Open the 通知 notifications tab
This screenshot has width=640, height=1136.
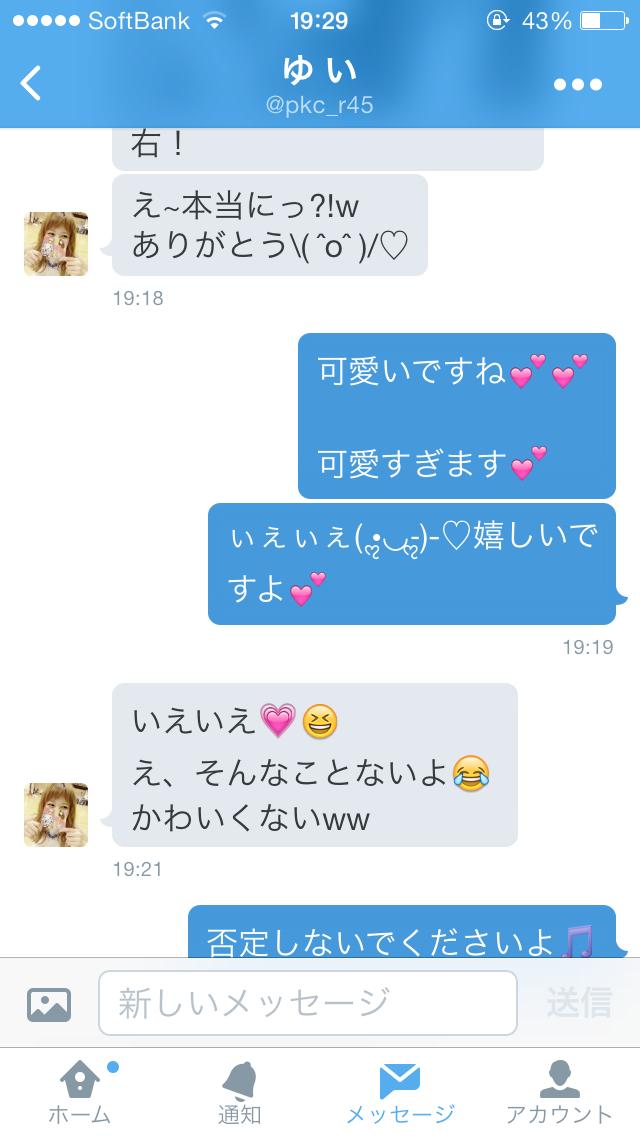tap(240, 1092)
